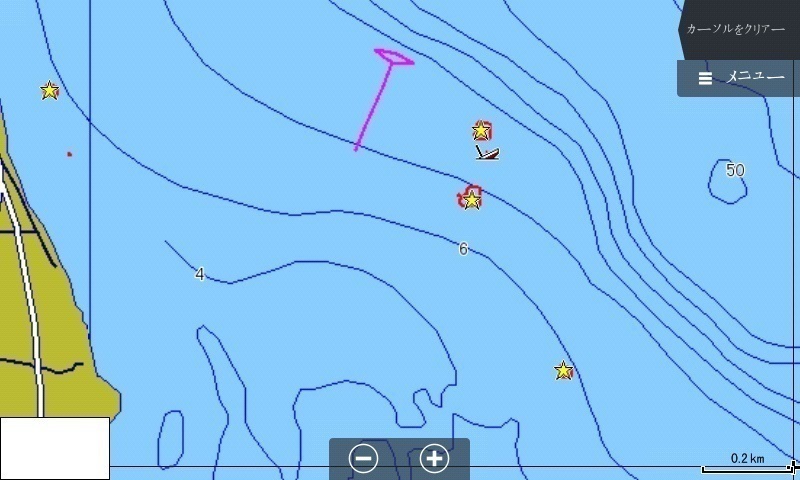The image size is (800, 480).
Task: Select the star waypoint above the scale bar
Action: (x=564, y=371)
